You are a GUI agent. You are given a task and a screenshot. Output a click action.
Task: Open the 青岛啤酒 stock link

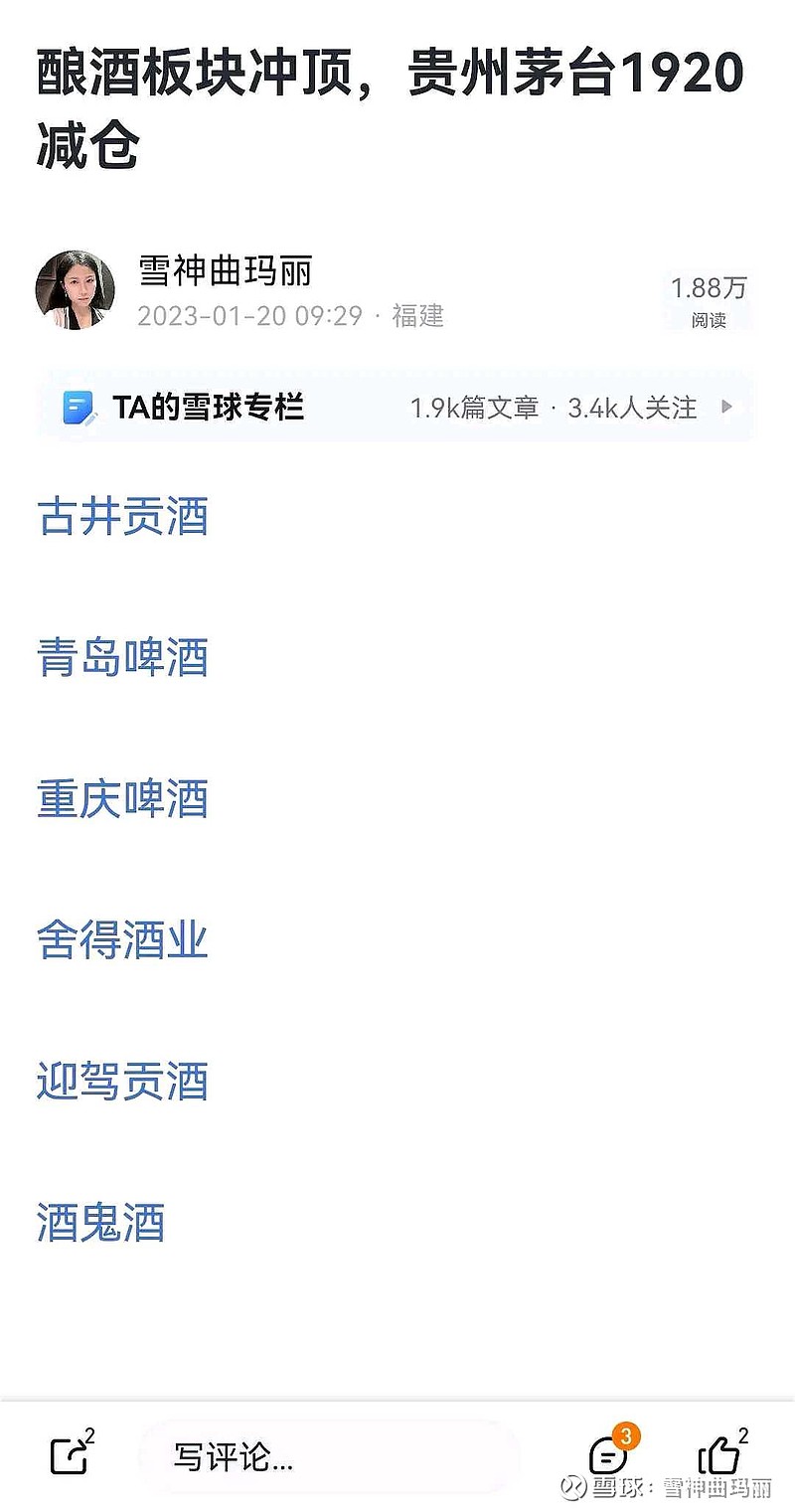[122, 659]
